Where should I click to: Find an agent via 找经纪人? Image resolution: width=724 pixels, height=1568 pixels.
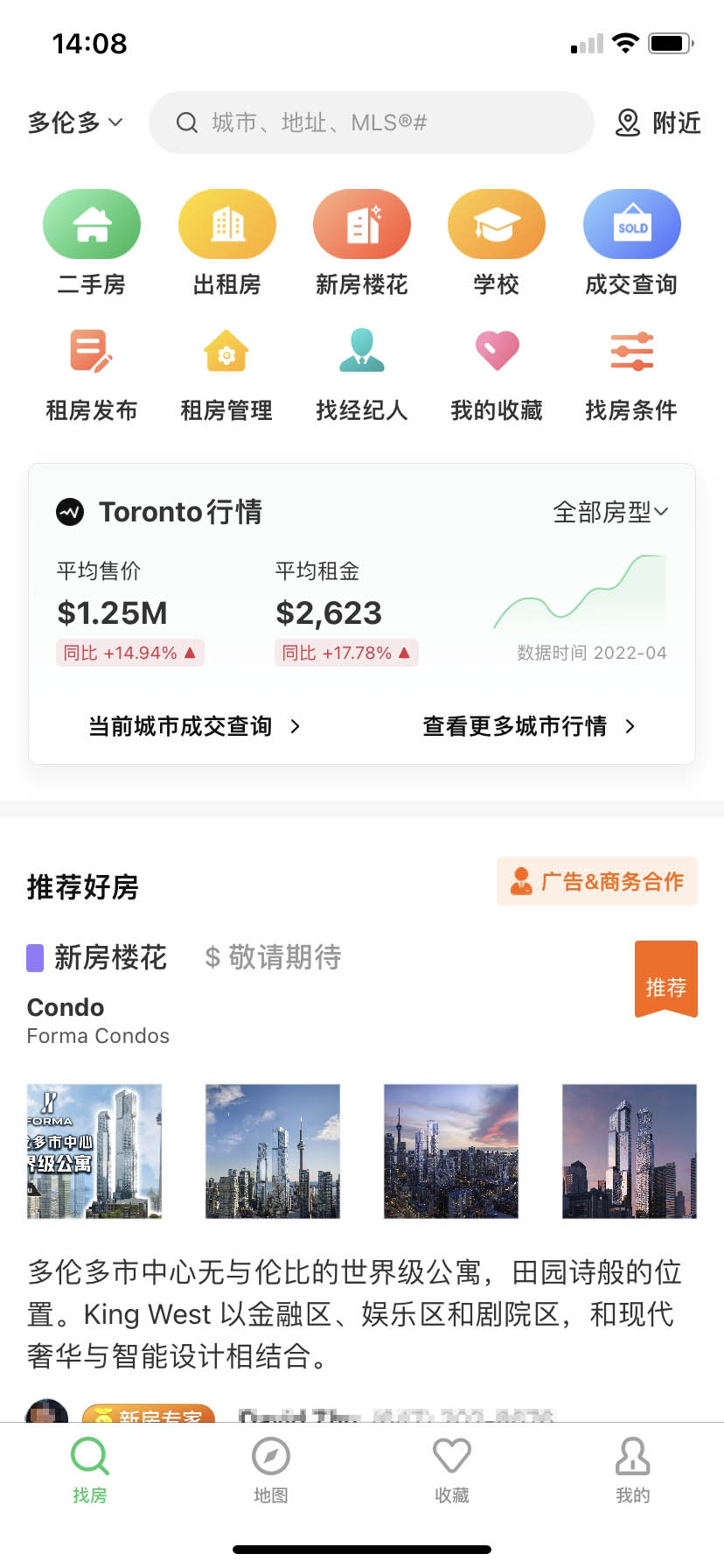coord(361,374)
